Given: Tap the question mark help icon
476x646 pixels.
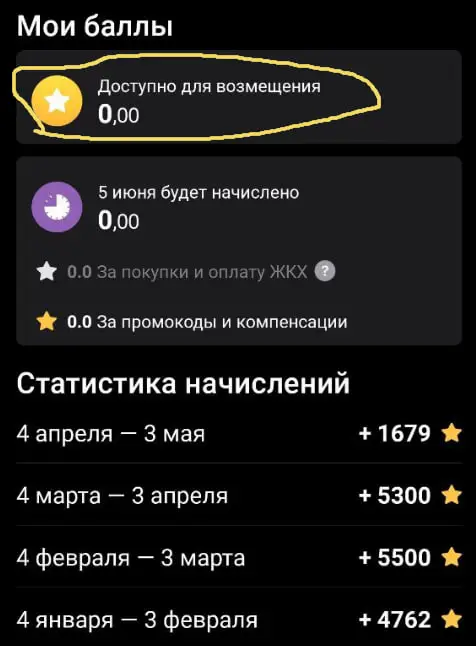Looking at the screenshot, I should tap(325, 272).
